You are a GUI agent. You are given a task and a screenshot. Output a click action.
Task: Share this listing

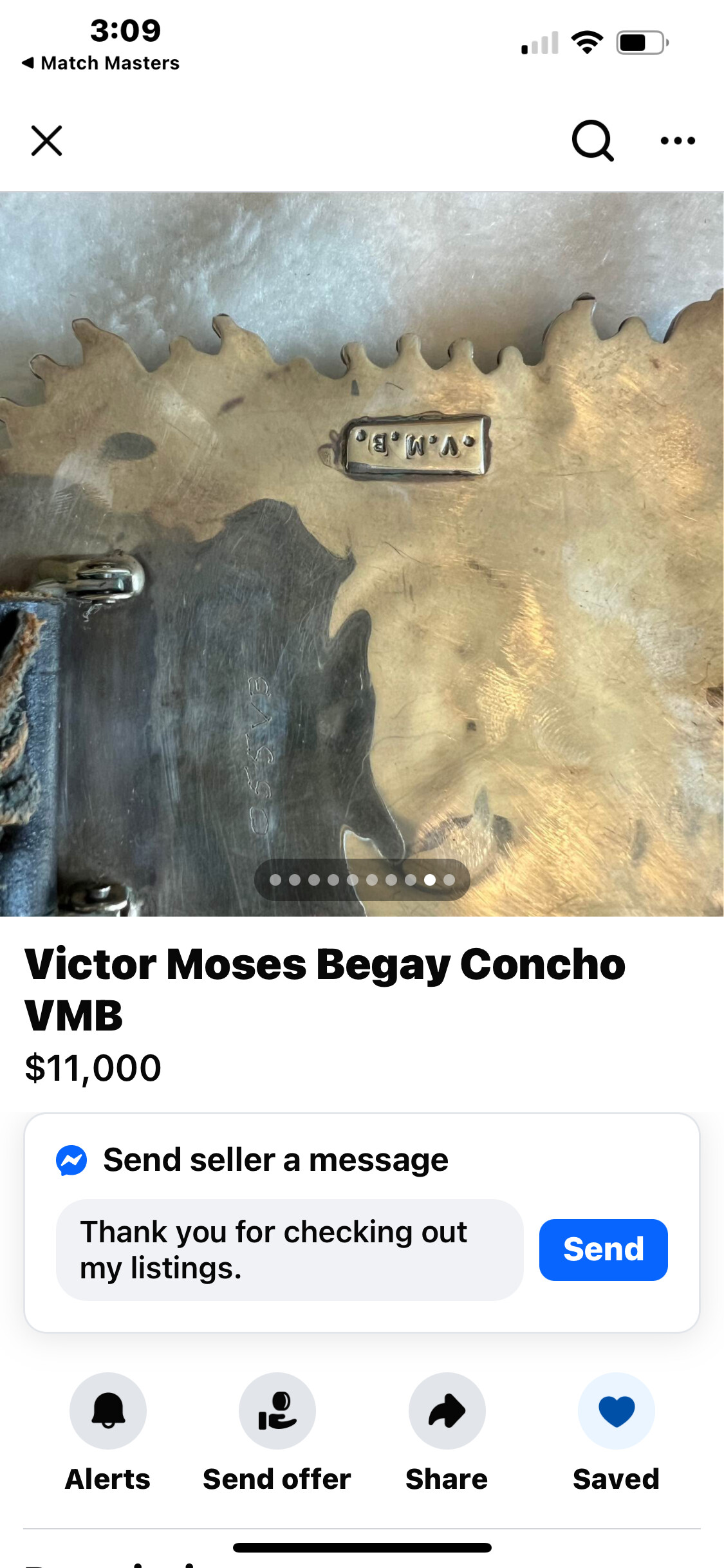point(447,1433)
